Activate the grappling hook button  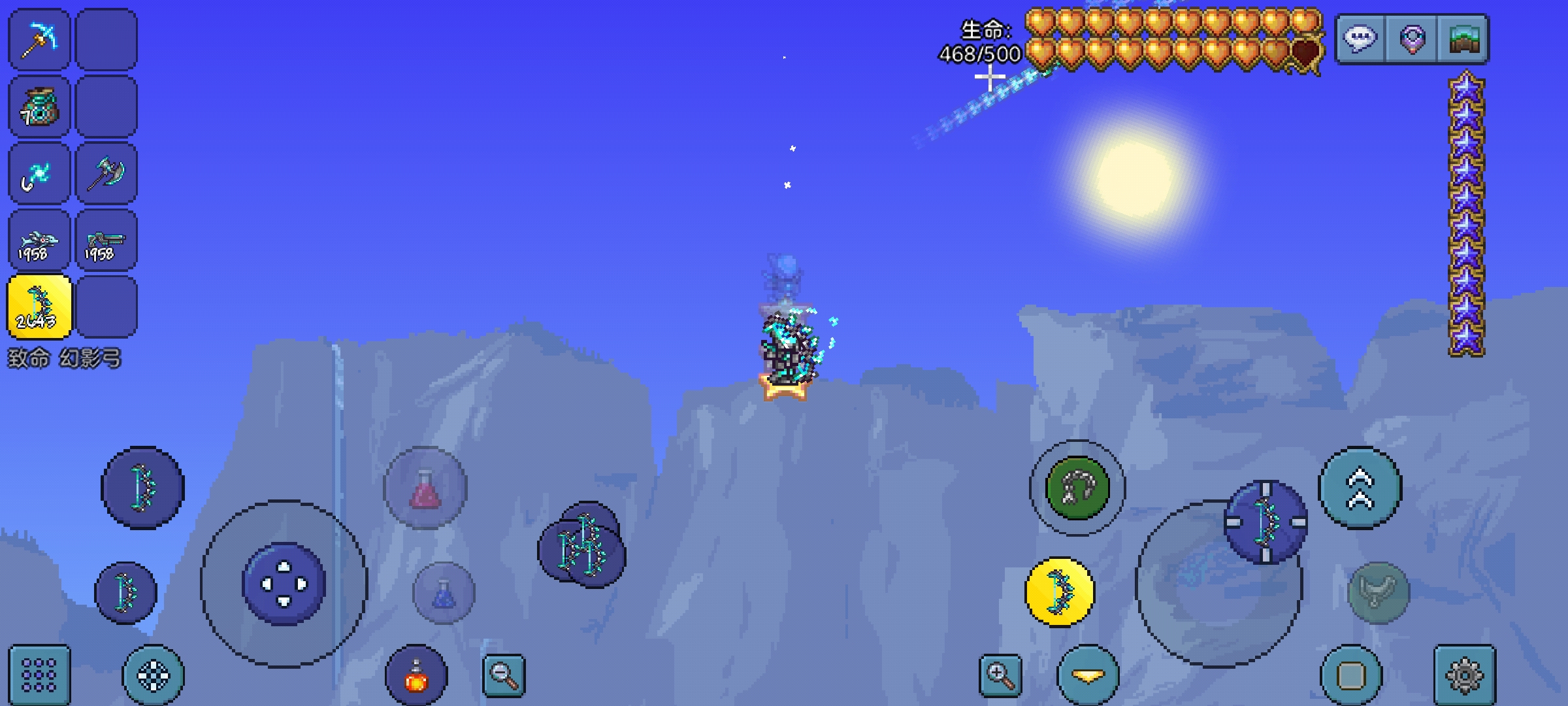tap(1077, 488)
